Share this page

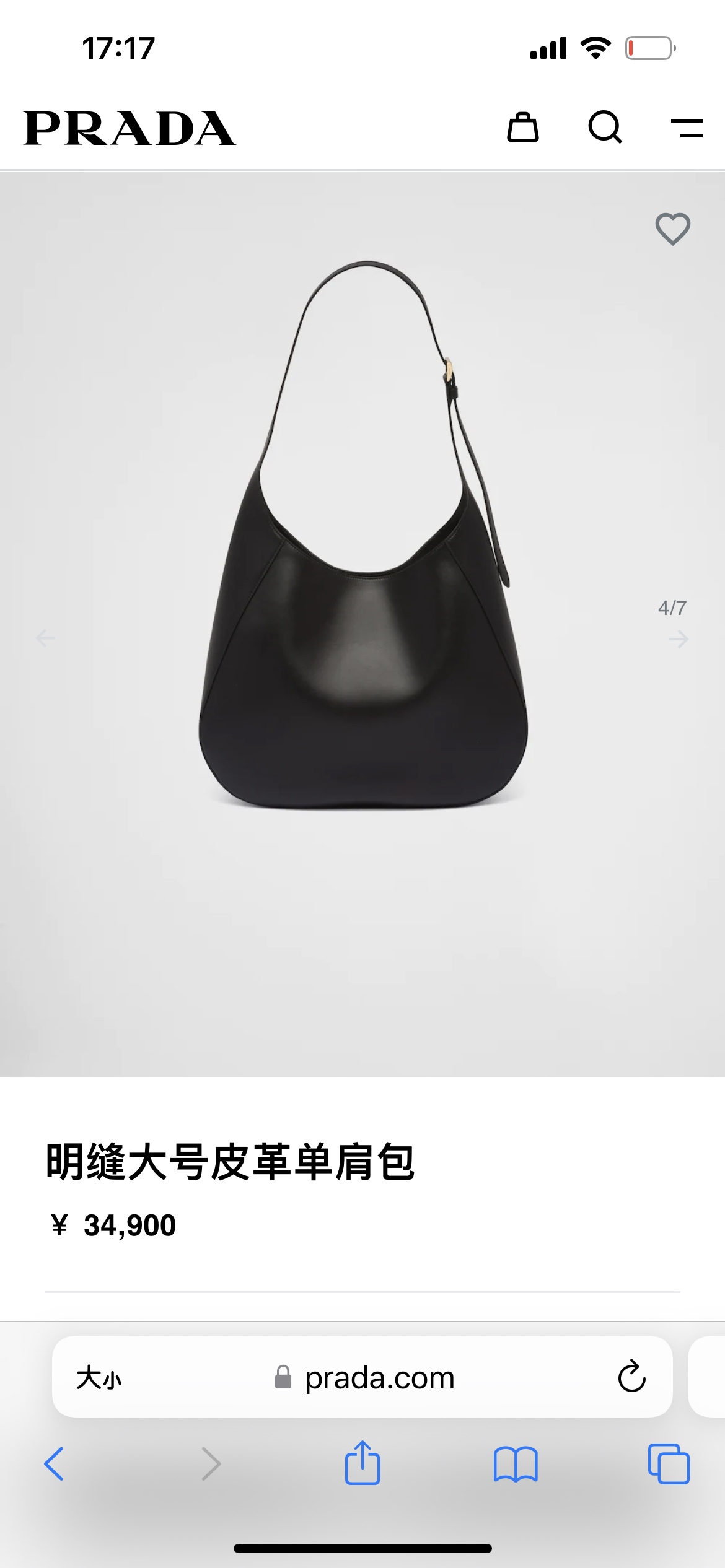point(362,1463)
